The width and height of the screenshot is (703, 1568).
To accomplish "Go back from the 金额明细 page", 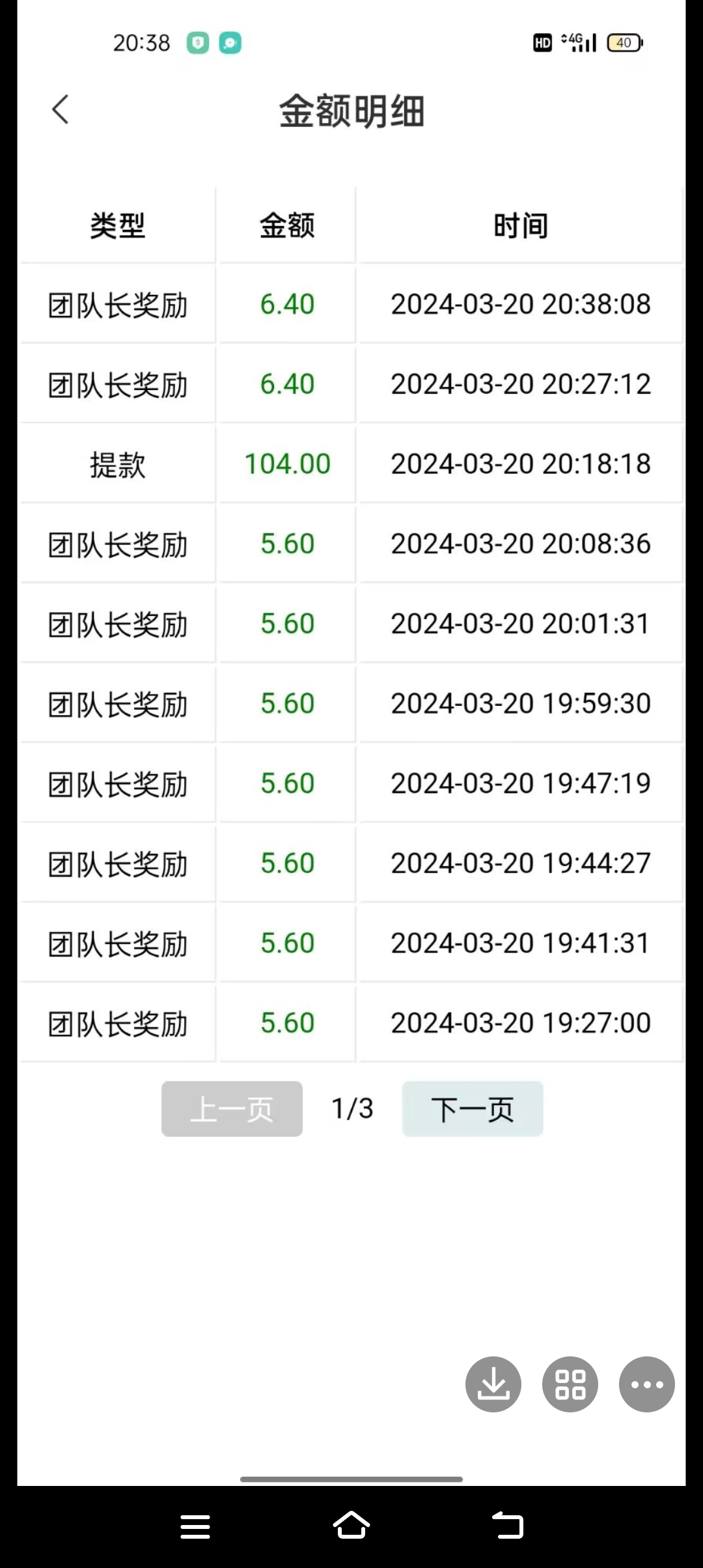I will [61, 109].
